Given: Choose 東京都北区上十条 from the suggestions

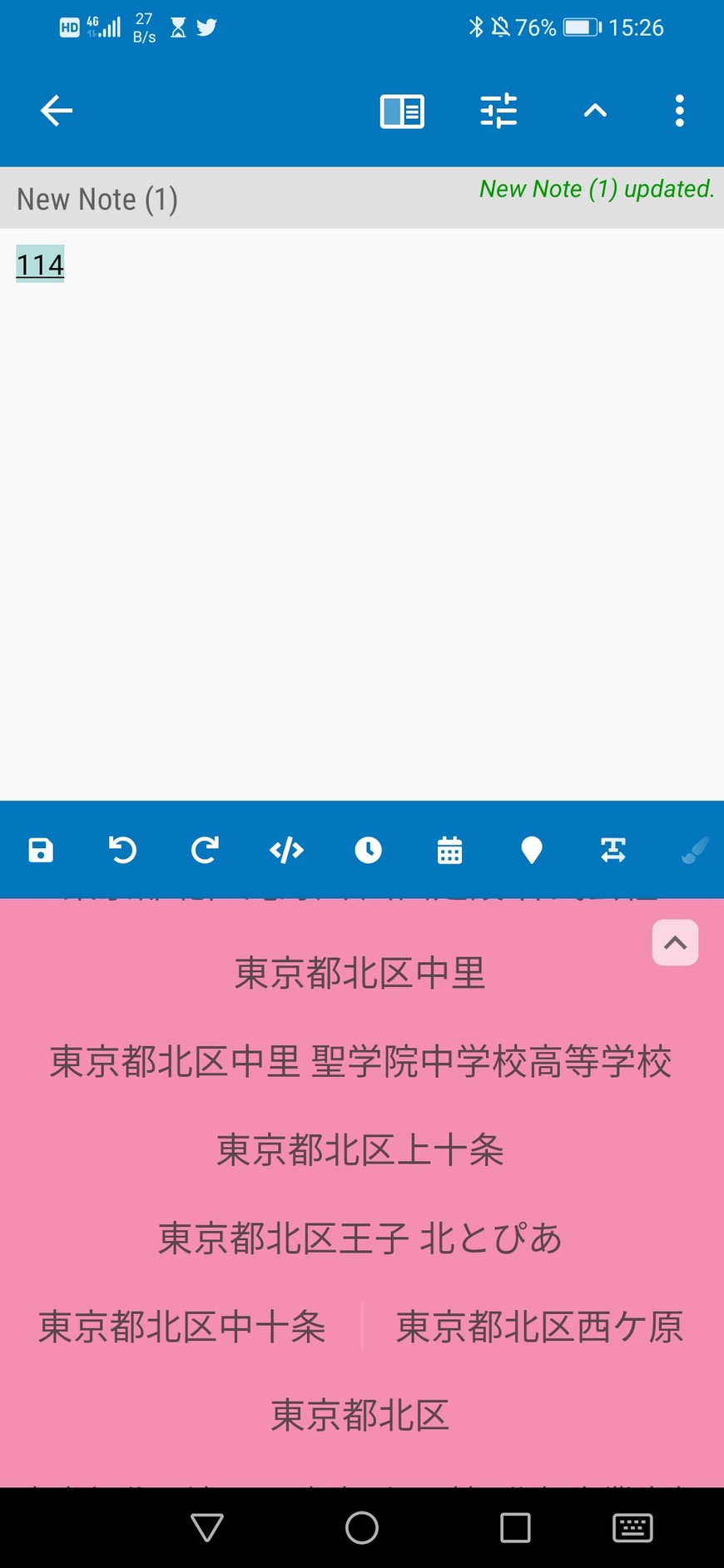Looking at the screenshot, I should coord(360,1150).
